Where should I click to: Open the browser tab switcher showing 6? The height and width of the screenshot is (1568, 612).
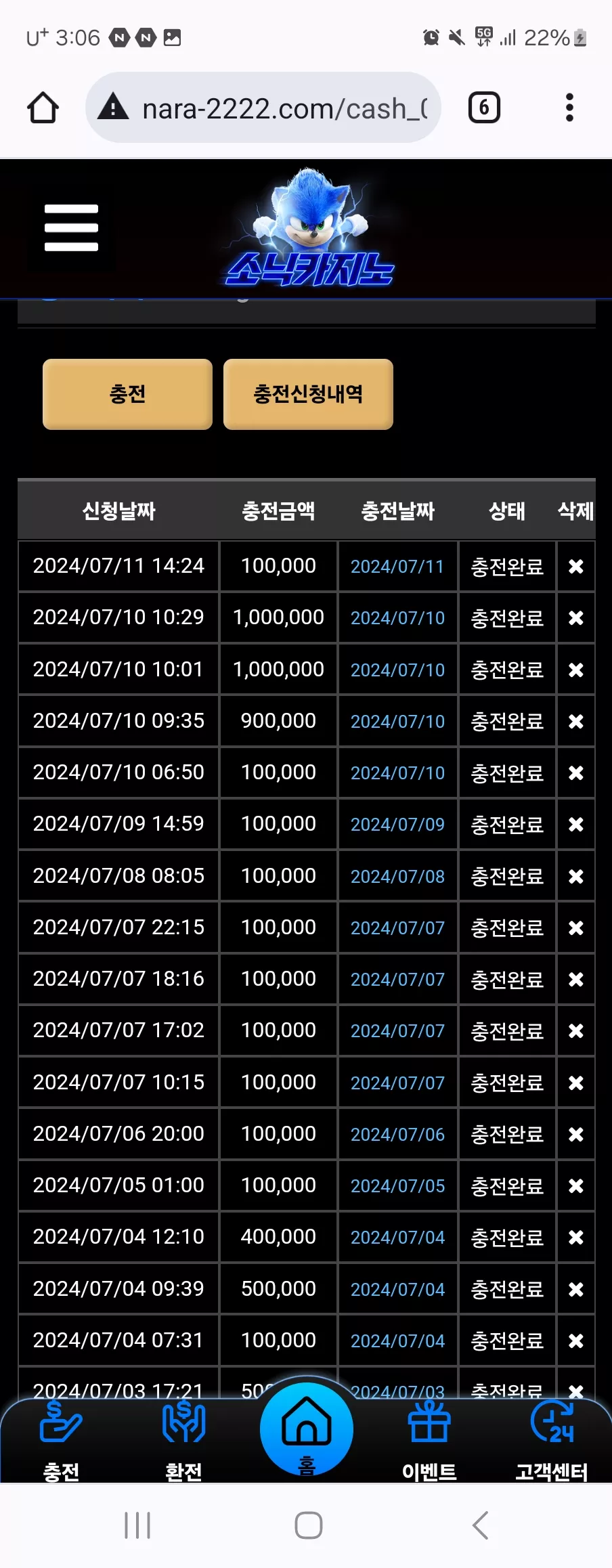[484, 107]
